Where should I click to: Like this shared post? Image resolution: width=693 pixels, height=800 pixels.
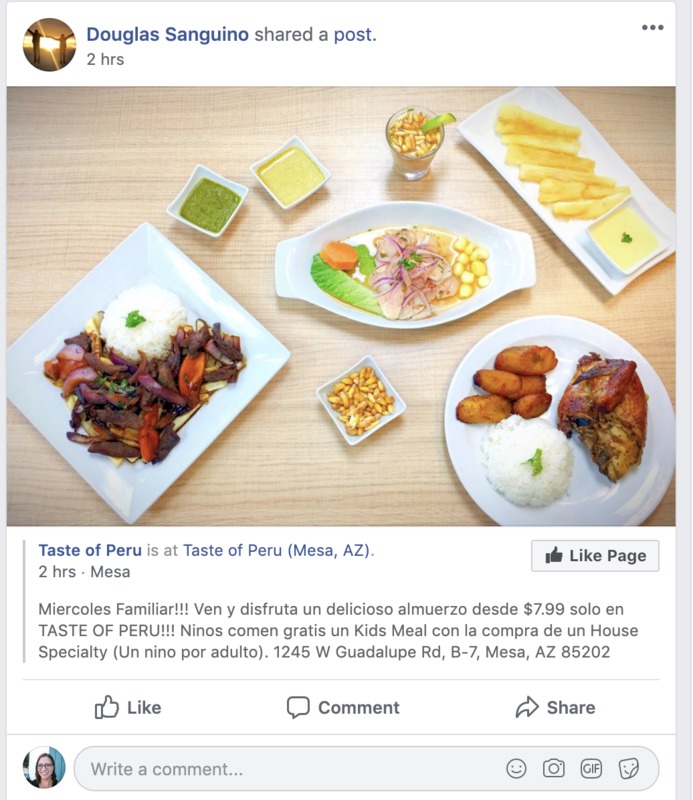tap(128, 707)
